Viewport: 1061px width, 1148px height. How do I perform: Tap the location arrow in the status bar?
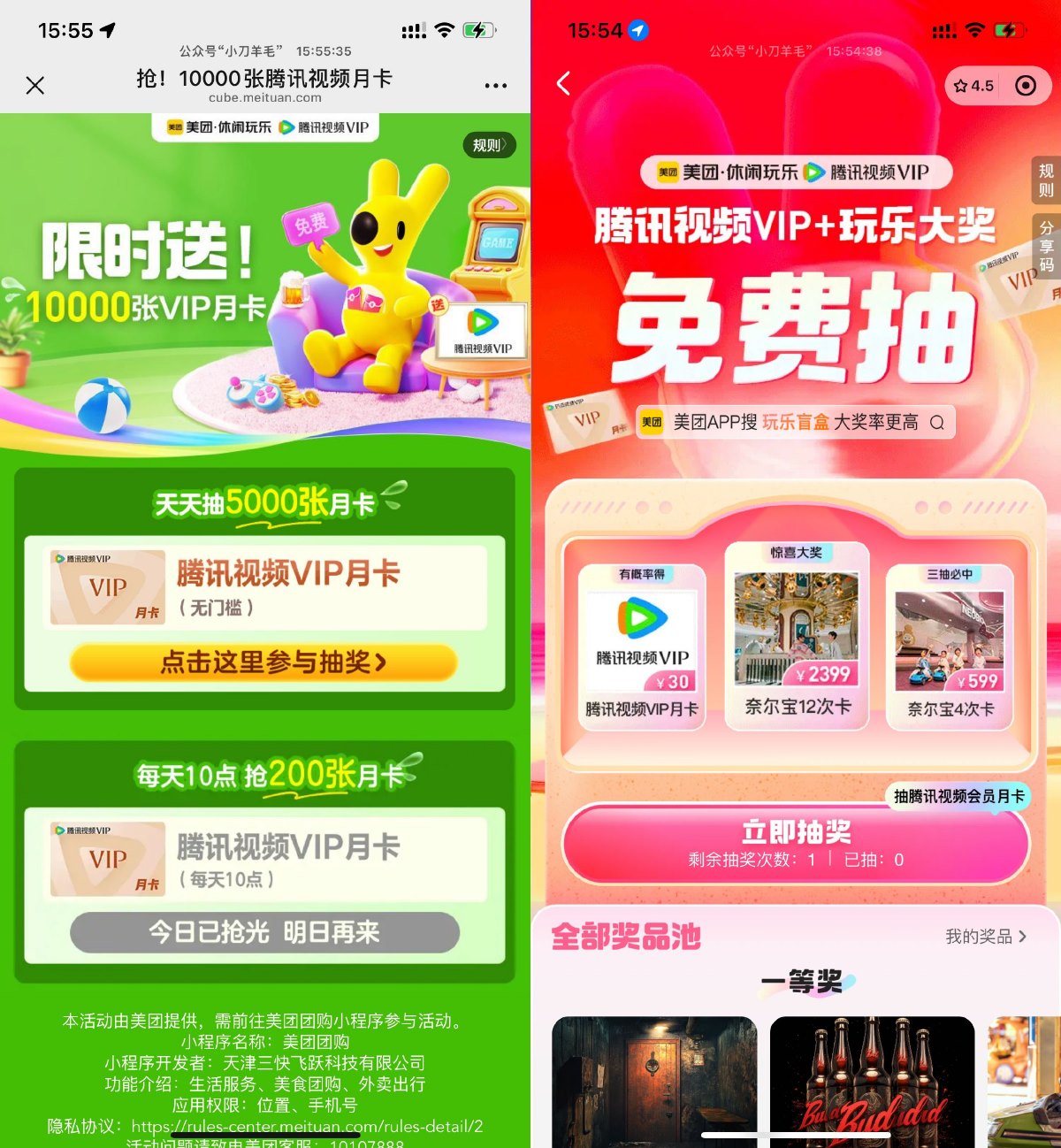tap(108, 29)
